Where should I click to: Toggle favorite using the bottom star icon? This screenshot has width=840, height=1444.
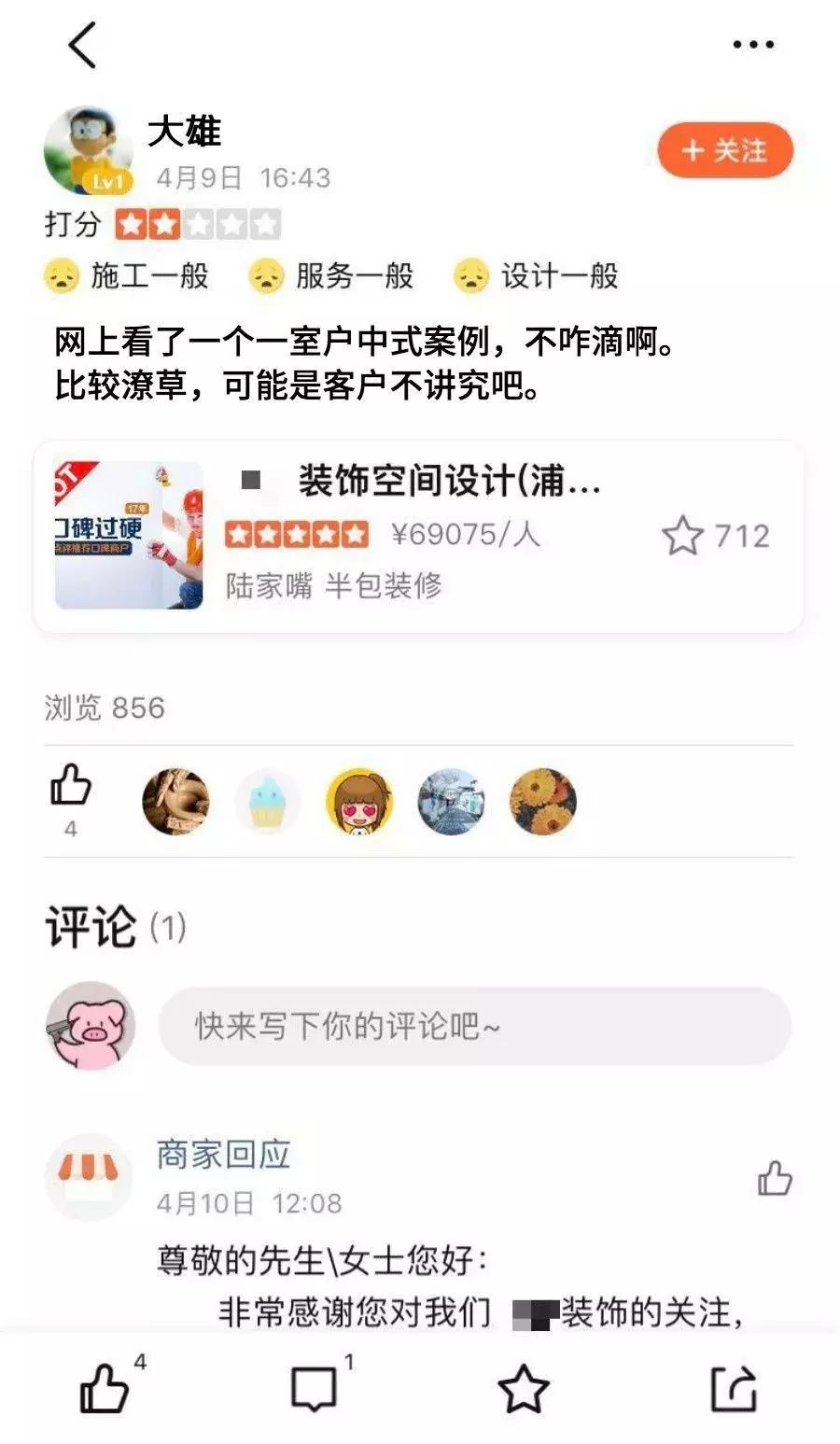tap(524, 1391)
